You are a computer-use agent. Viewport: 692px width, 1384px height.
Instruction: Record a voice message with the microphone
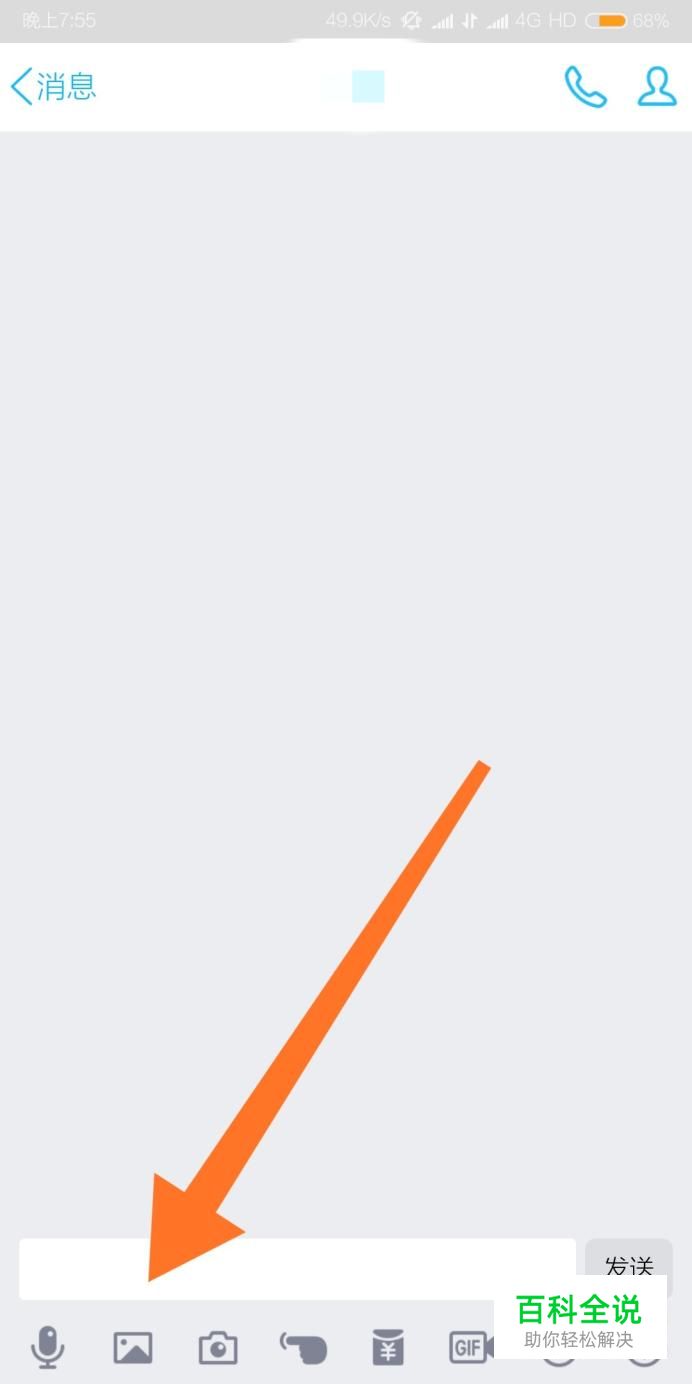(47, 1348)
